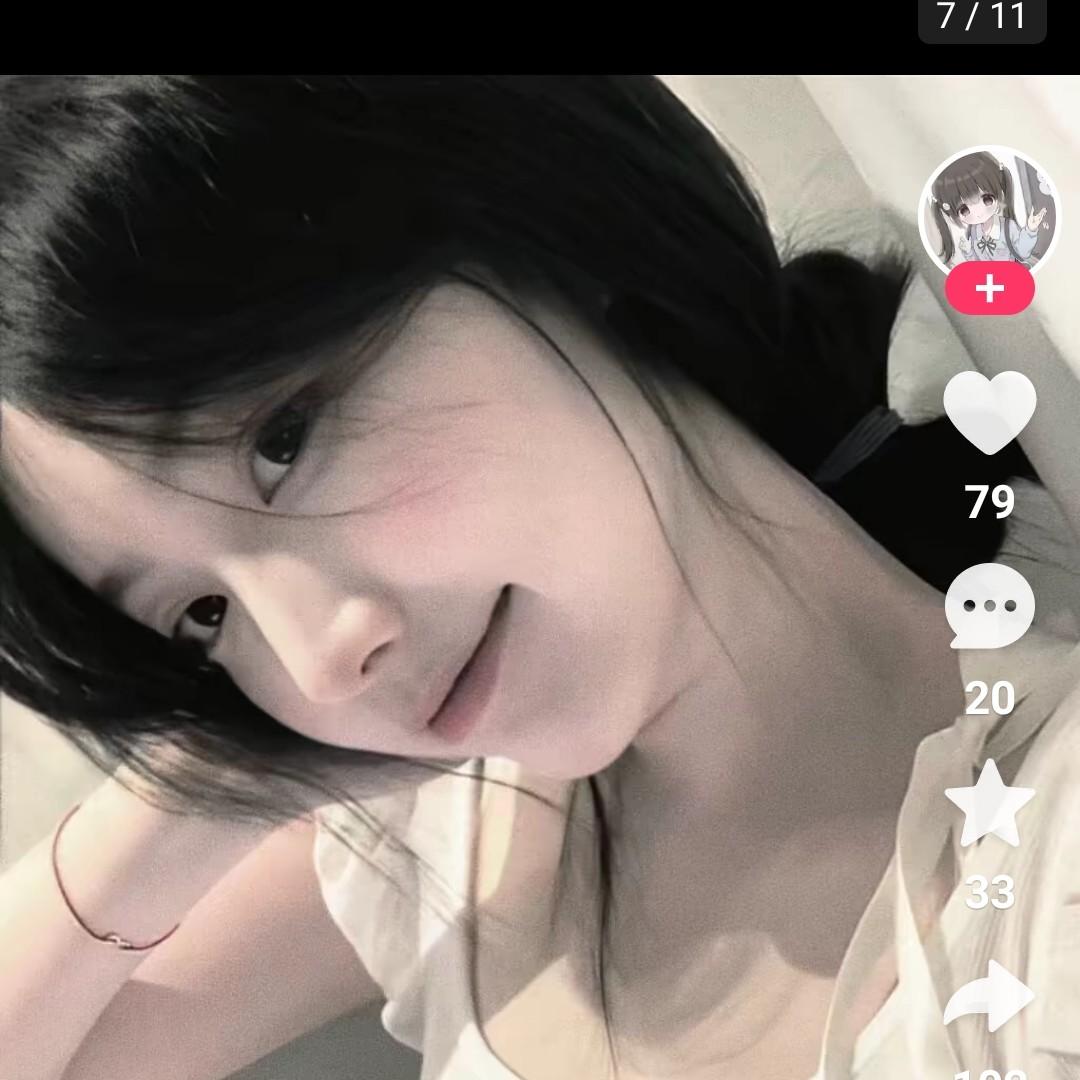Open the creator's profile avatar
The image size is (1080, 1080).
coord(988,214)
